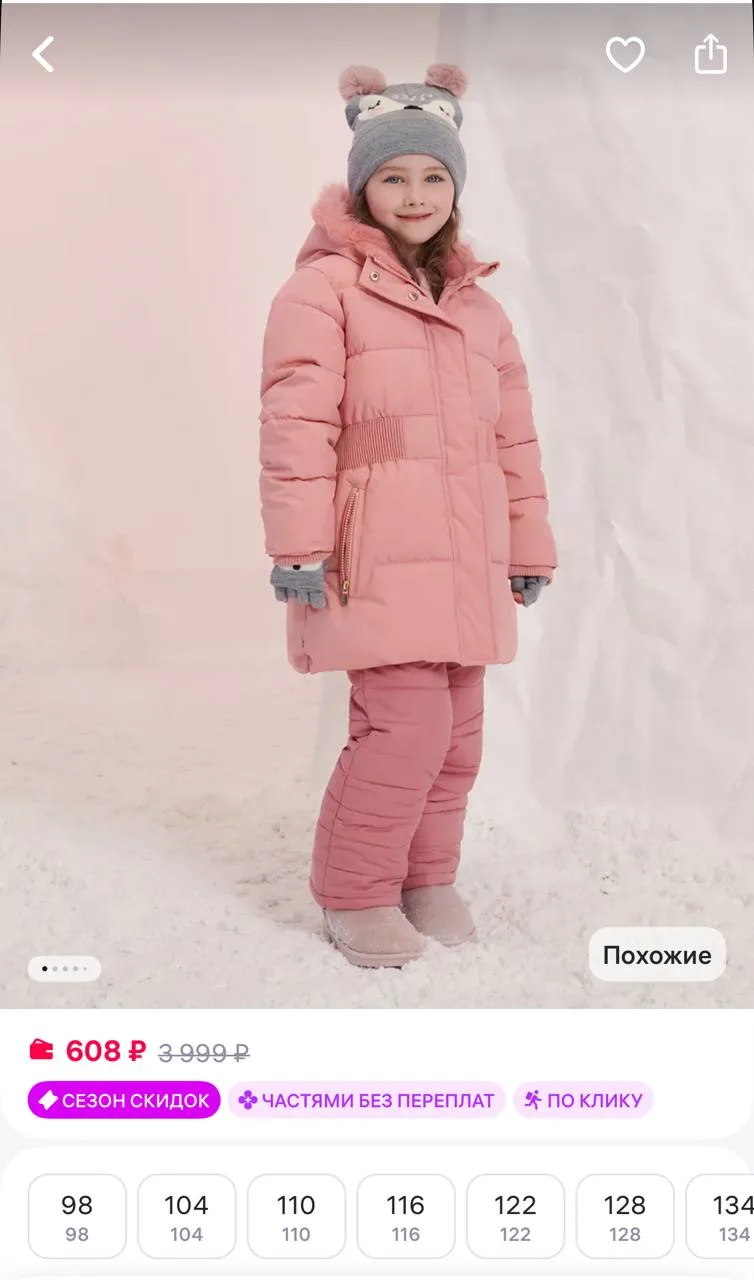Choose size 104
Screen dimensions: 754x1280
(x=186, y=1216)
